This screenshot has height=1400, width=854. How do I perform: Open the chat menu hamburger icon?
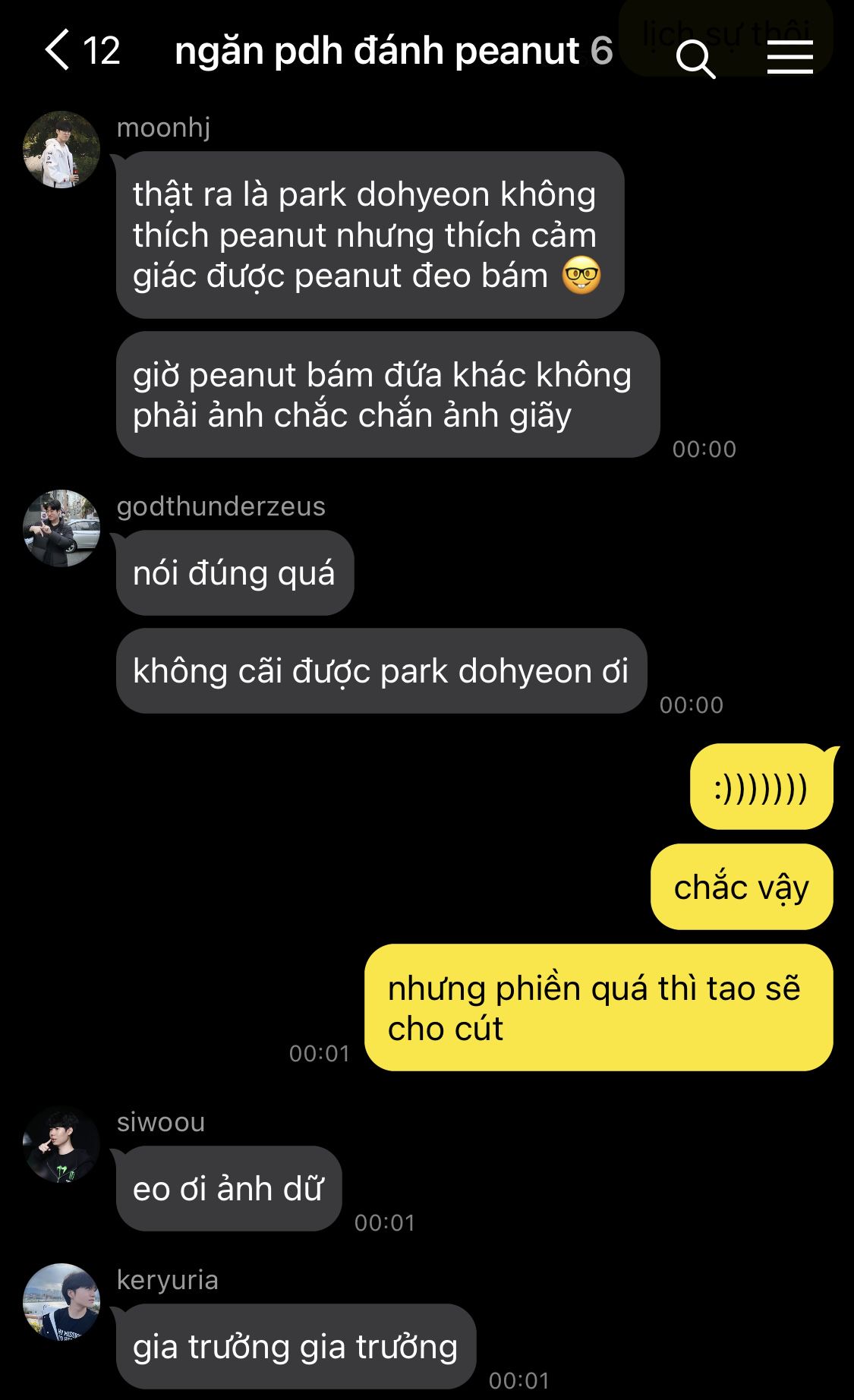[x=789, y=57]
